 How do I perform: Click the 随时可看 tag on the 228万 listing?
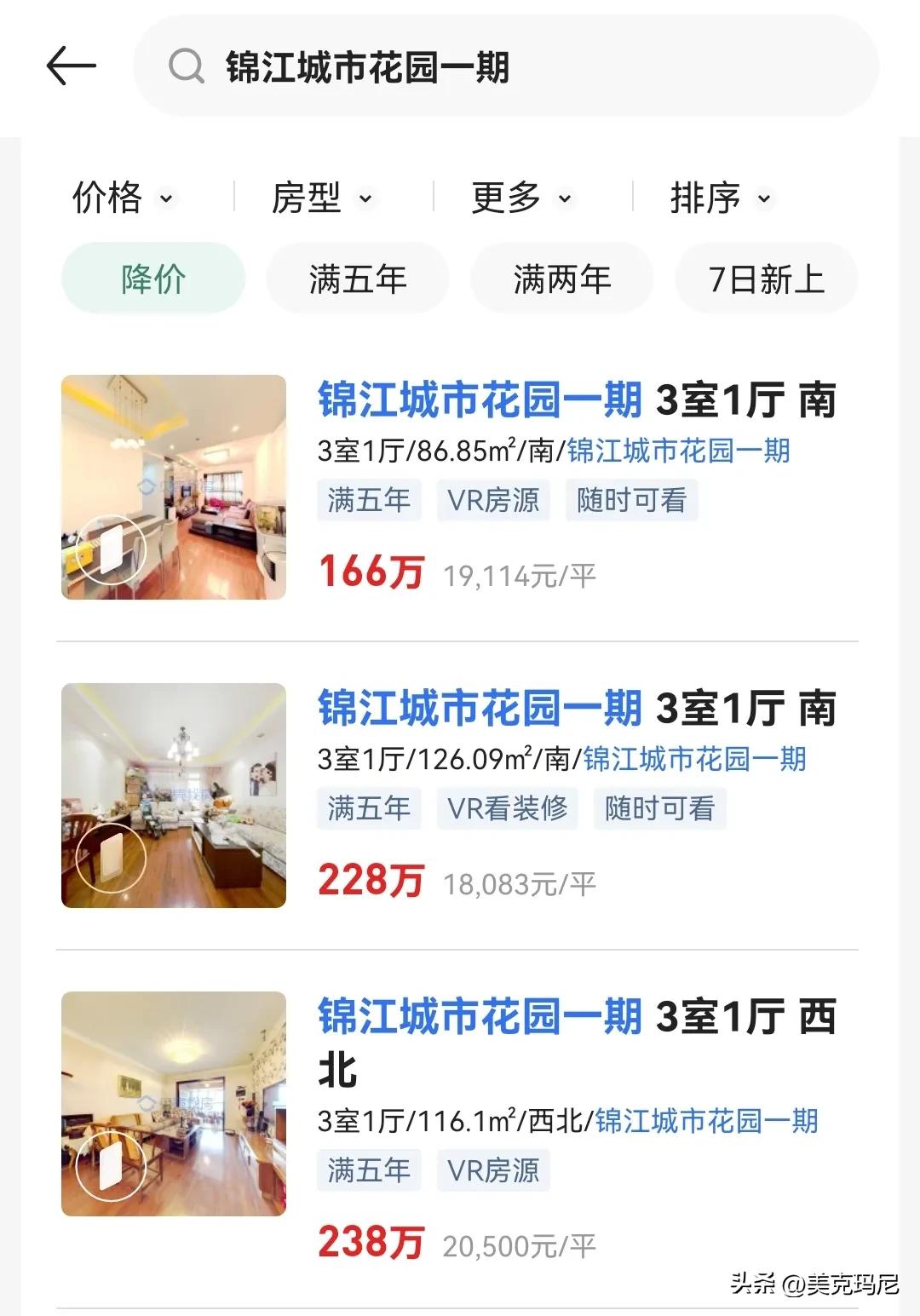[660, 808]
